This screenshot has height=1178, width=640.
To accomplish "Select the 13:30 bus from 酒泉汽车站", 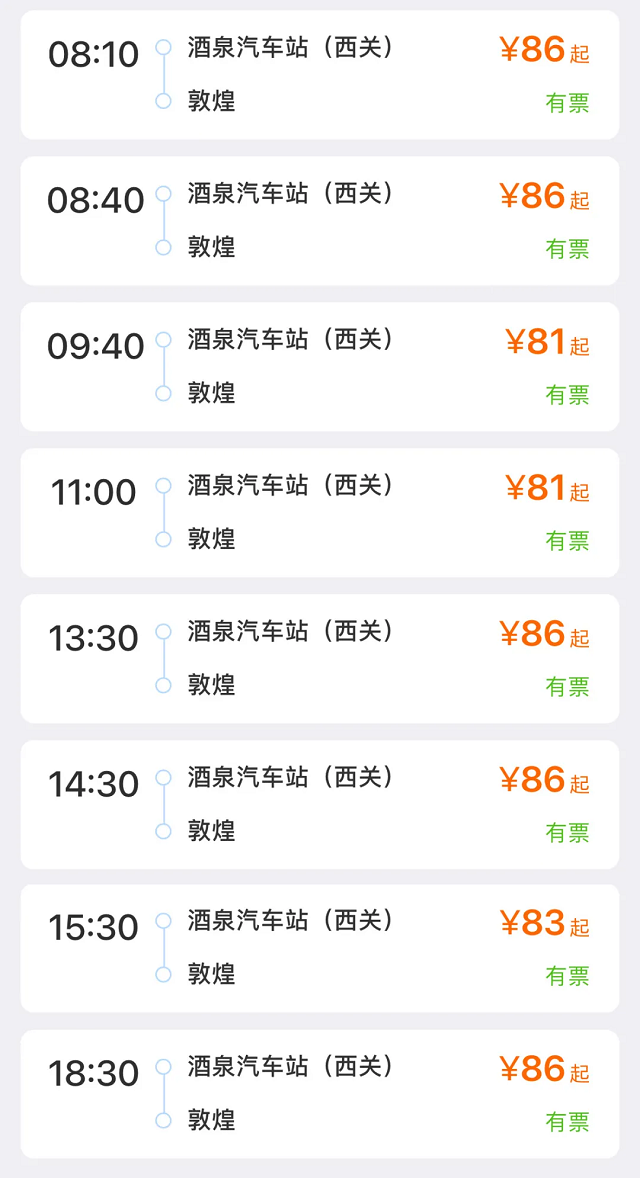I will [x=319, y=659].
